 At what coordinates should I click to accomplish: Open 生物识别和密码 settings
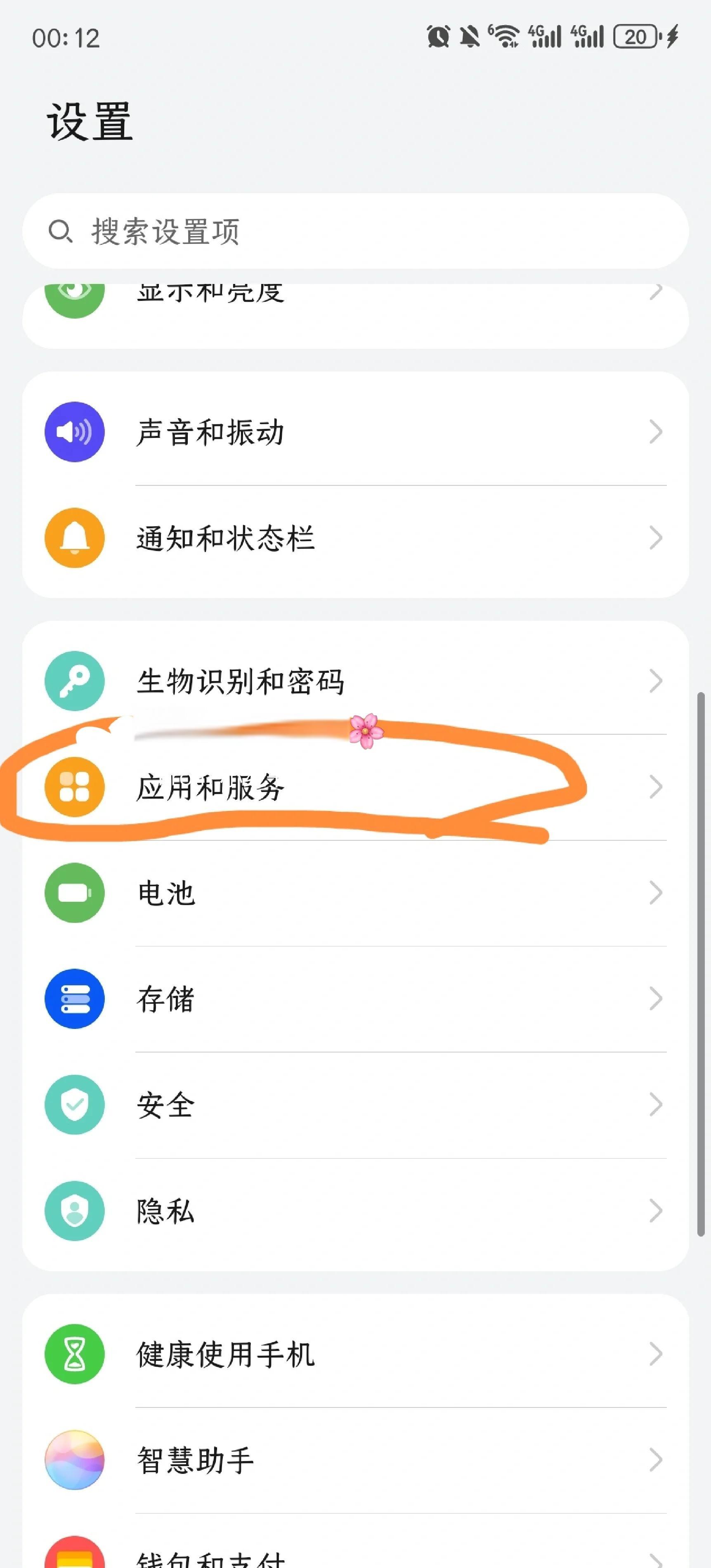pos(355,681)
